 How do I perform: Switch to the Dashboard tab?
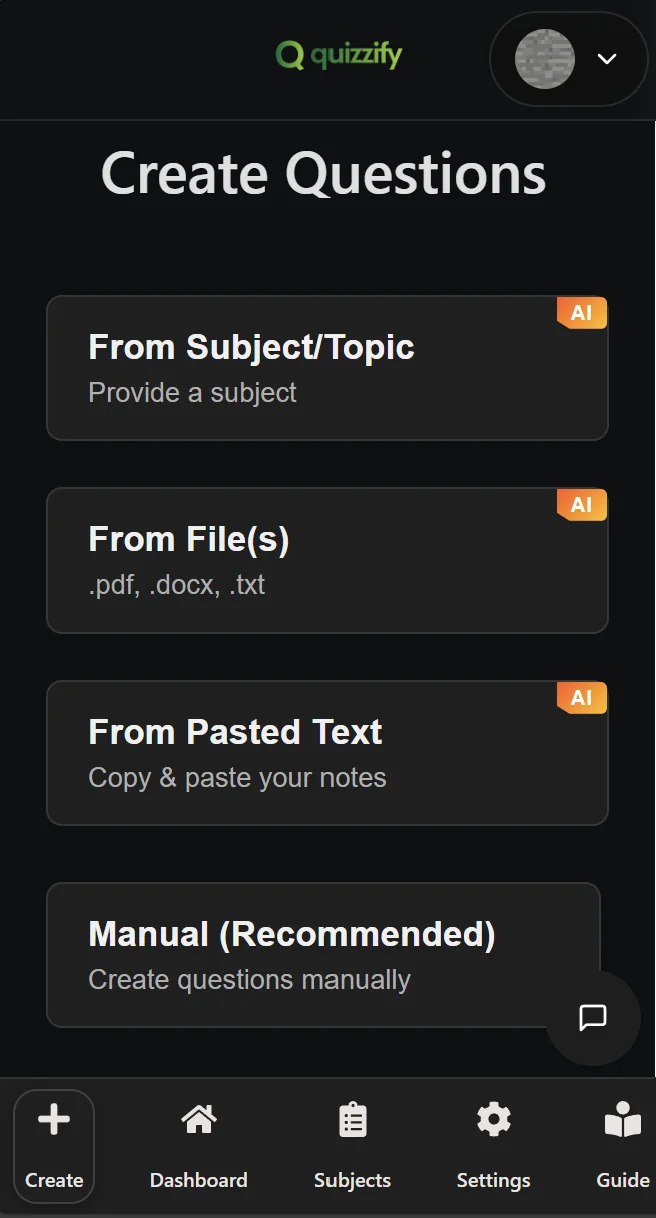tap(198, 1146)
